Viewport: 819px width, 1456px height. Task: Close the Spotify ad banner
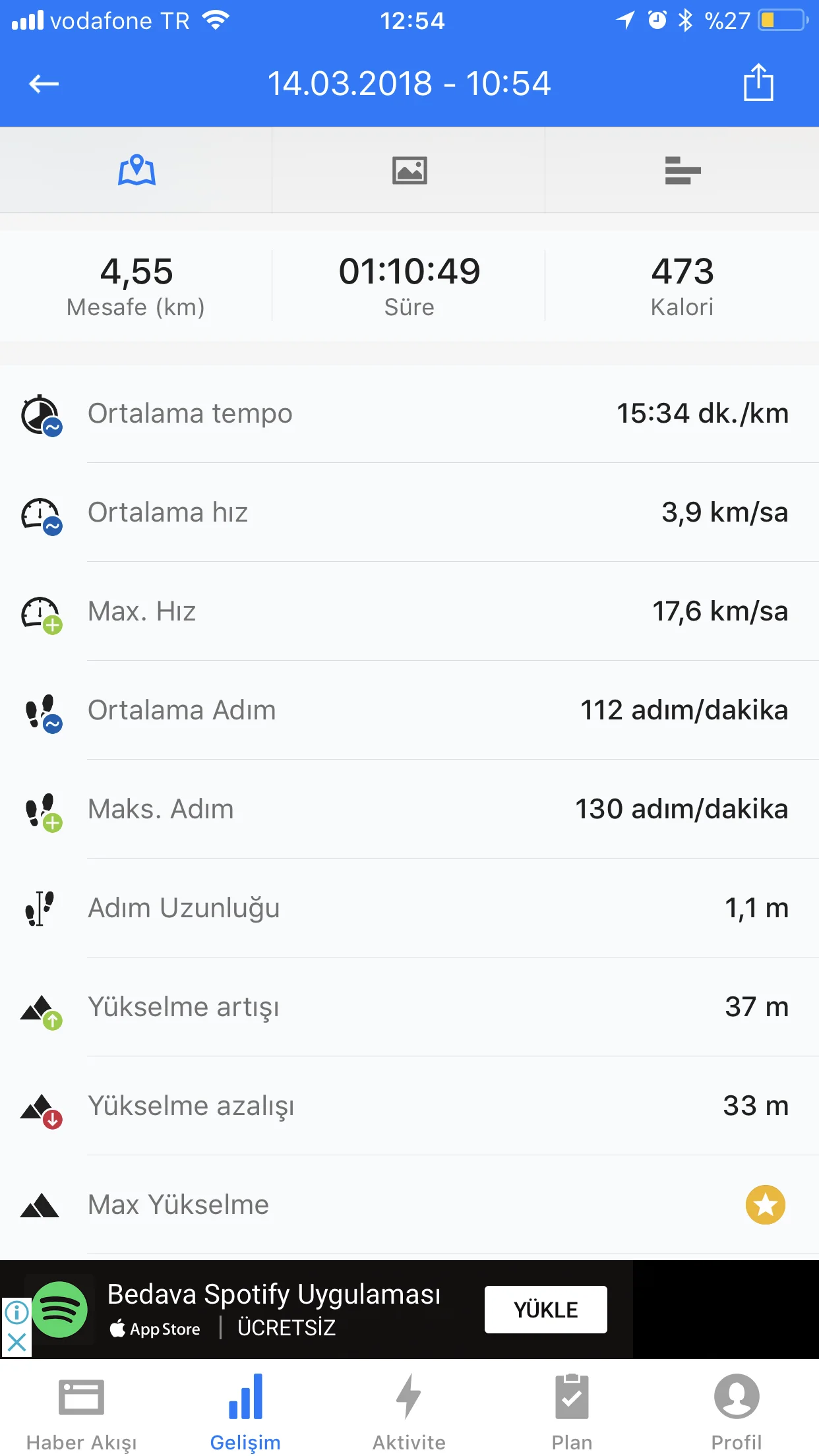(16, 1343)
